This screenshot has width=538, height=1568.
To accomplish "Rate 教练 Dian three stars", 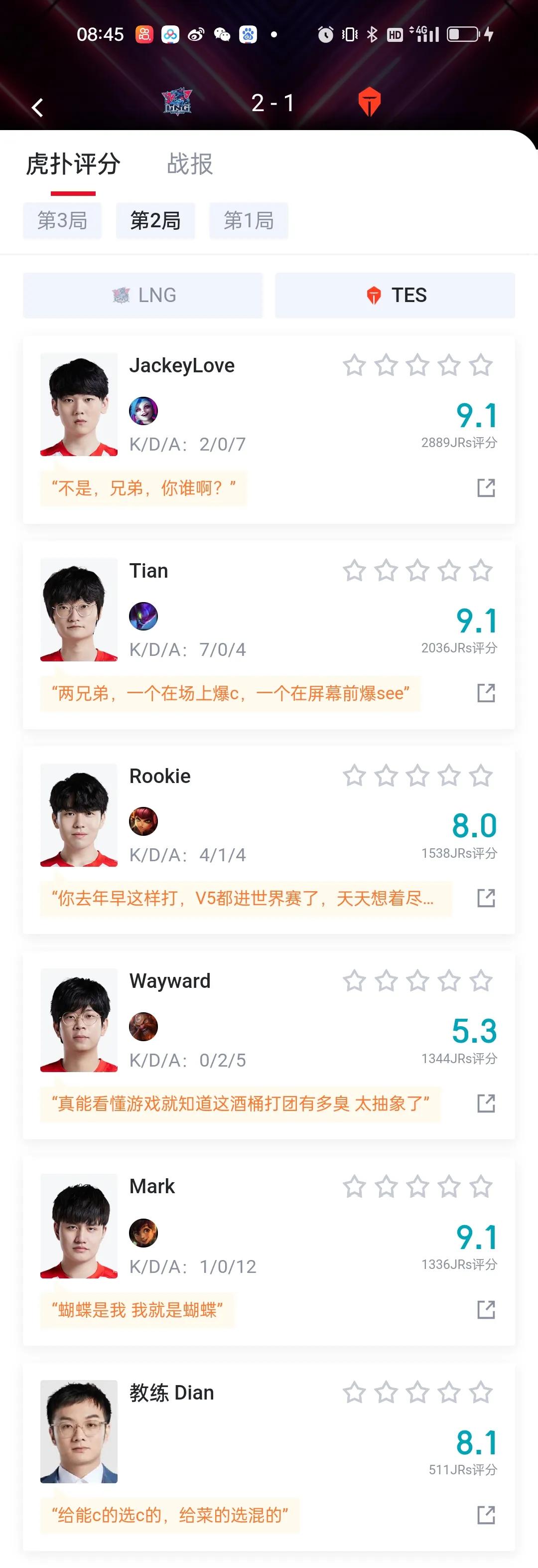I will point(417,1393).
